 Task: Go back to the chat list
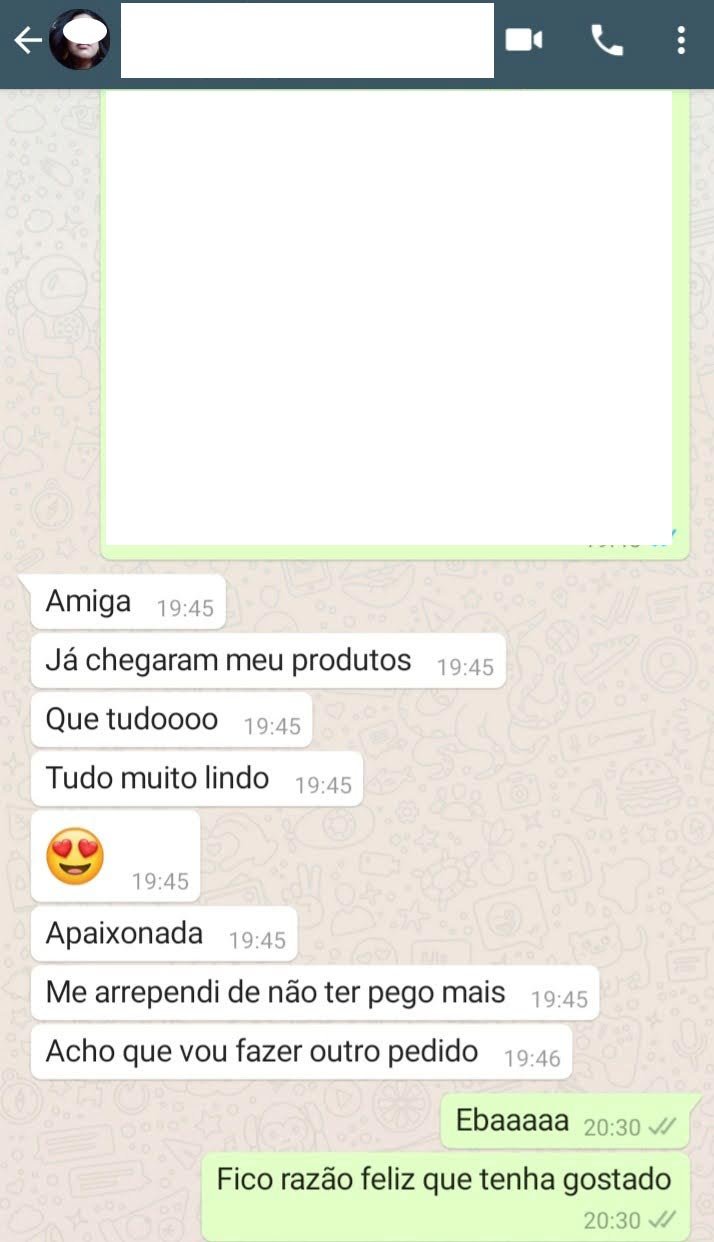coord(27,40)
